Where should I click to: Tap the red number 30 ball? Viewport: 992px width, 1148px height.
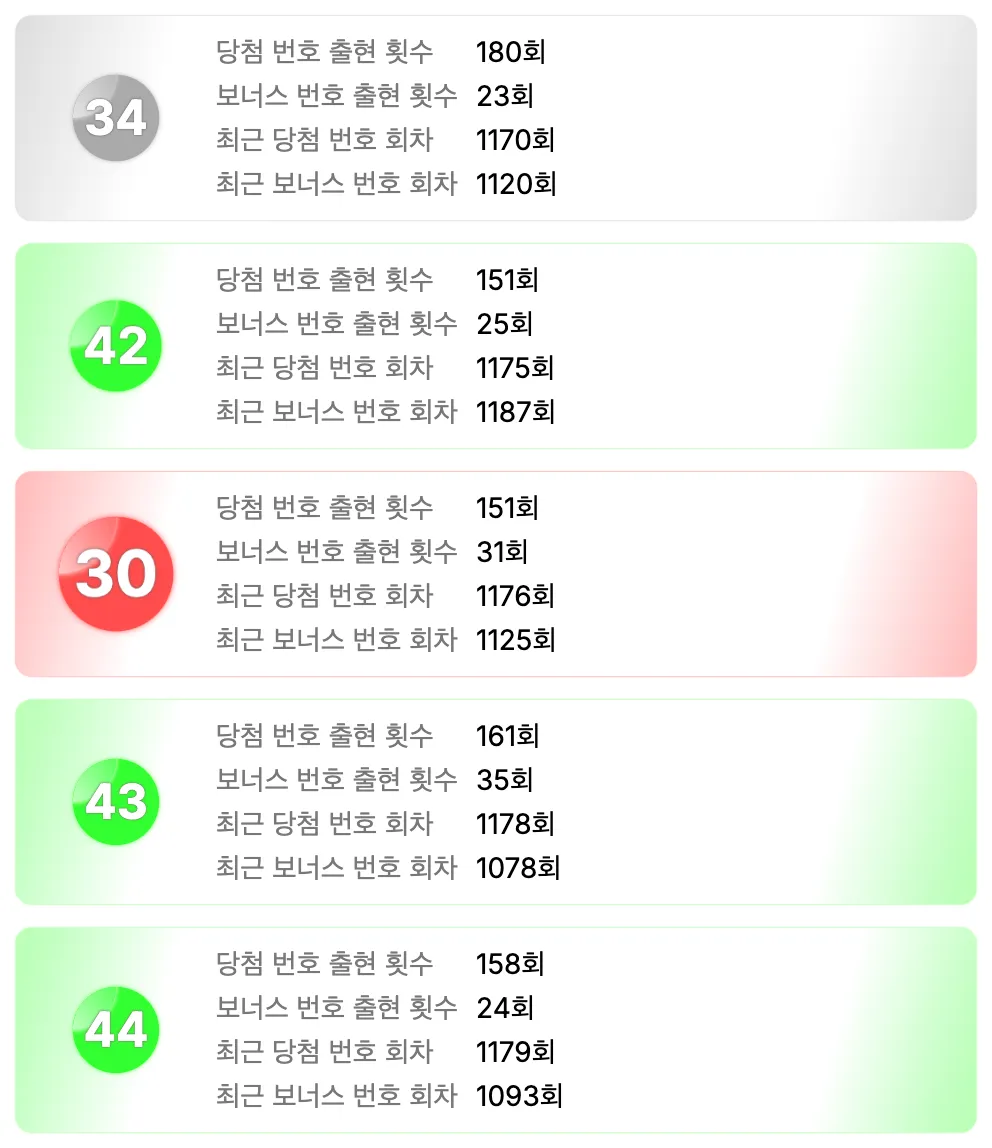115,573
